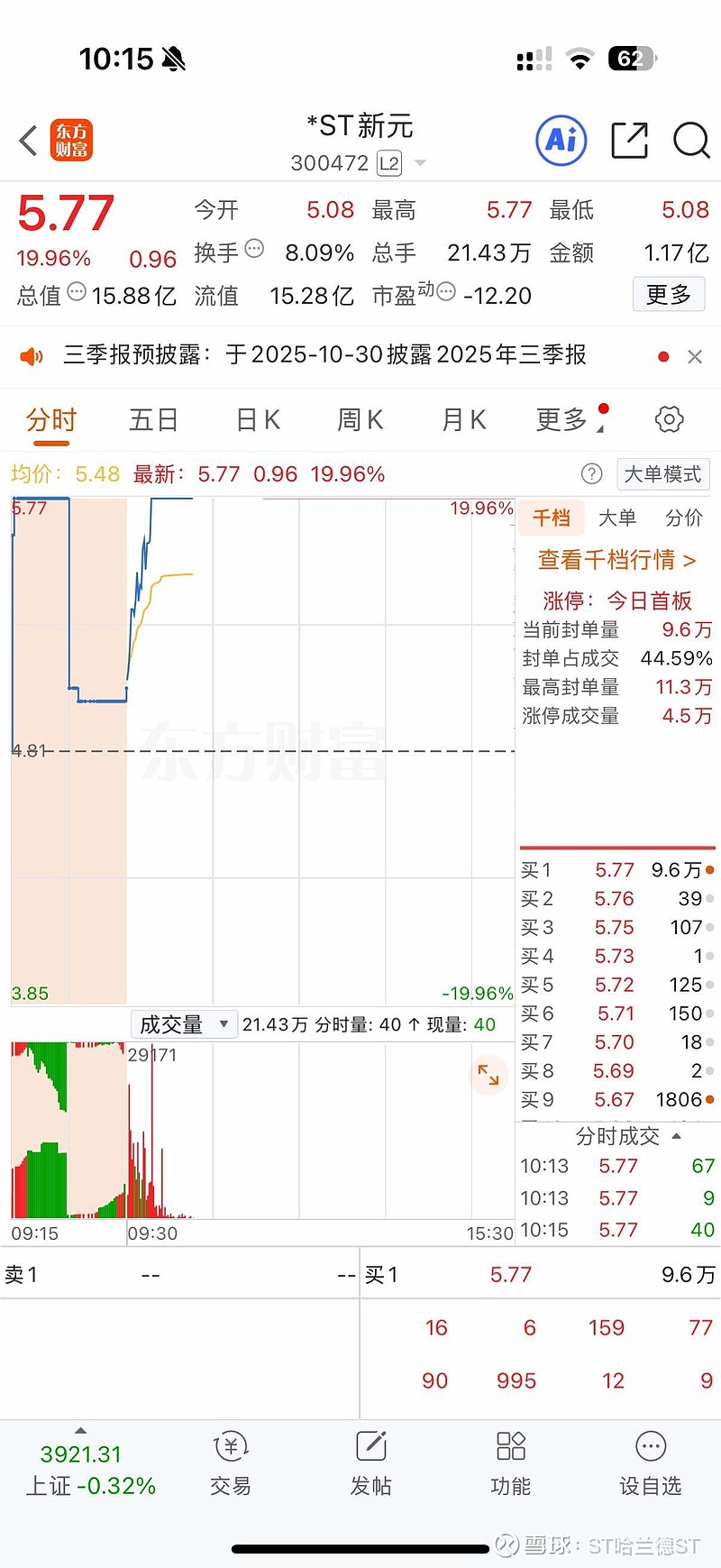Dismiss the 三季报预披露 notice

coord(695,357)
